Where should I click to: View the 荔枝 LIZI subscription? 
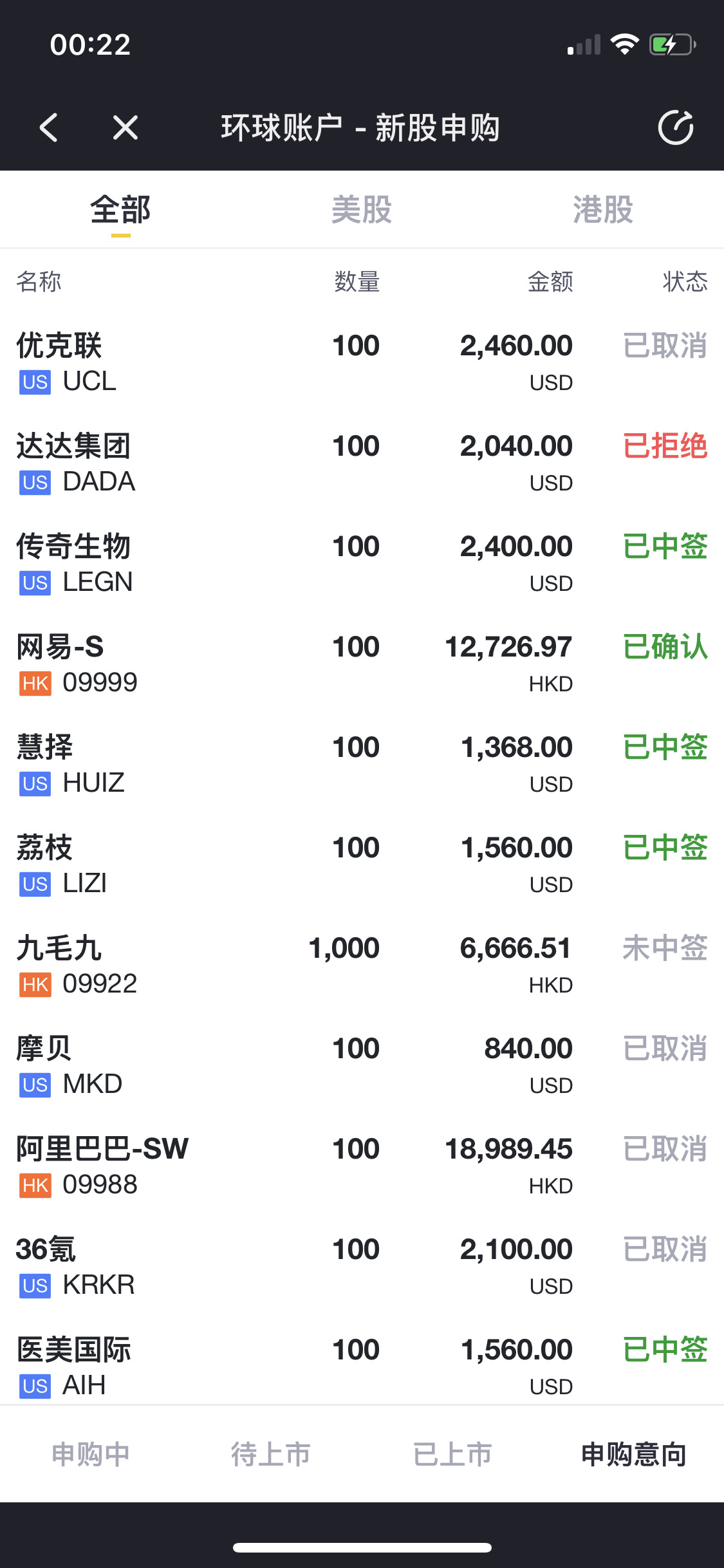362,865
